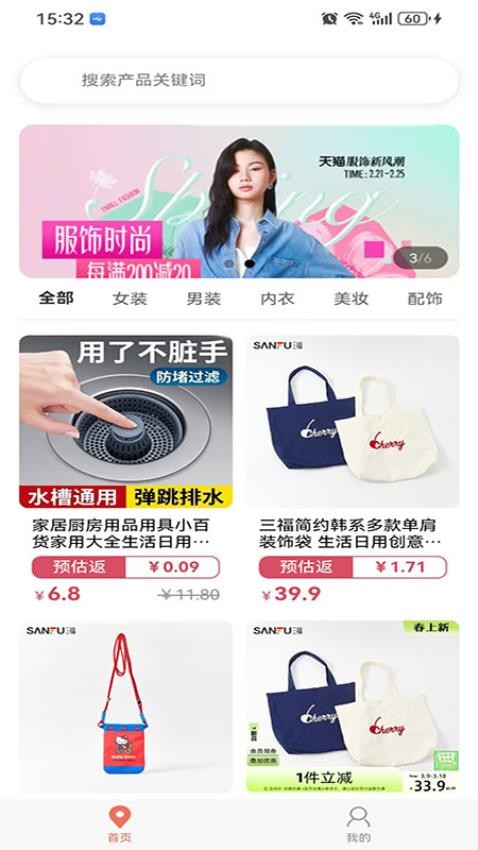This screenshot has height=850, width=478.
Task: Select the 全部 category tab
Action: pos(56,298)
